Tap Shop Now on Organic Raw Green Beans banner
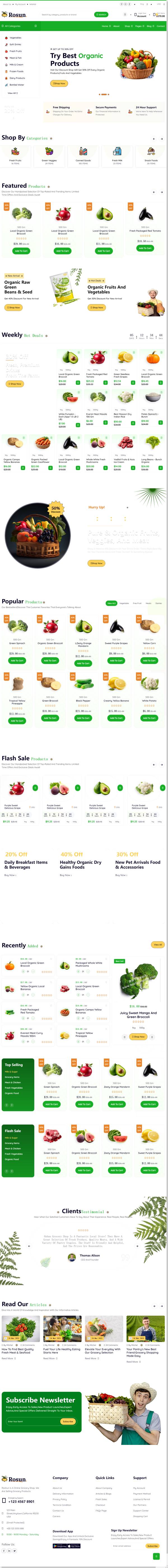168x1568 pixels. (13, 308)
